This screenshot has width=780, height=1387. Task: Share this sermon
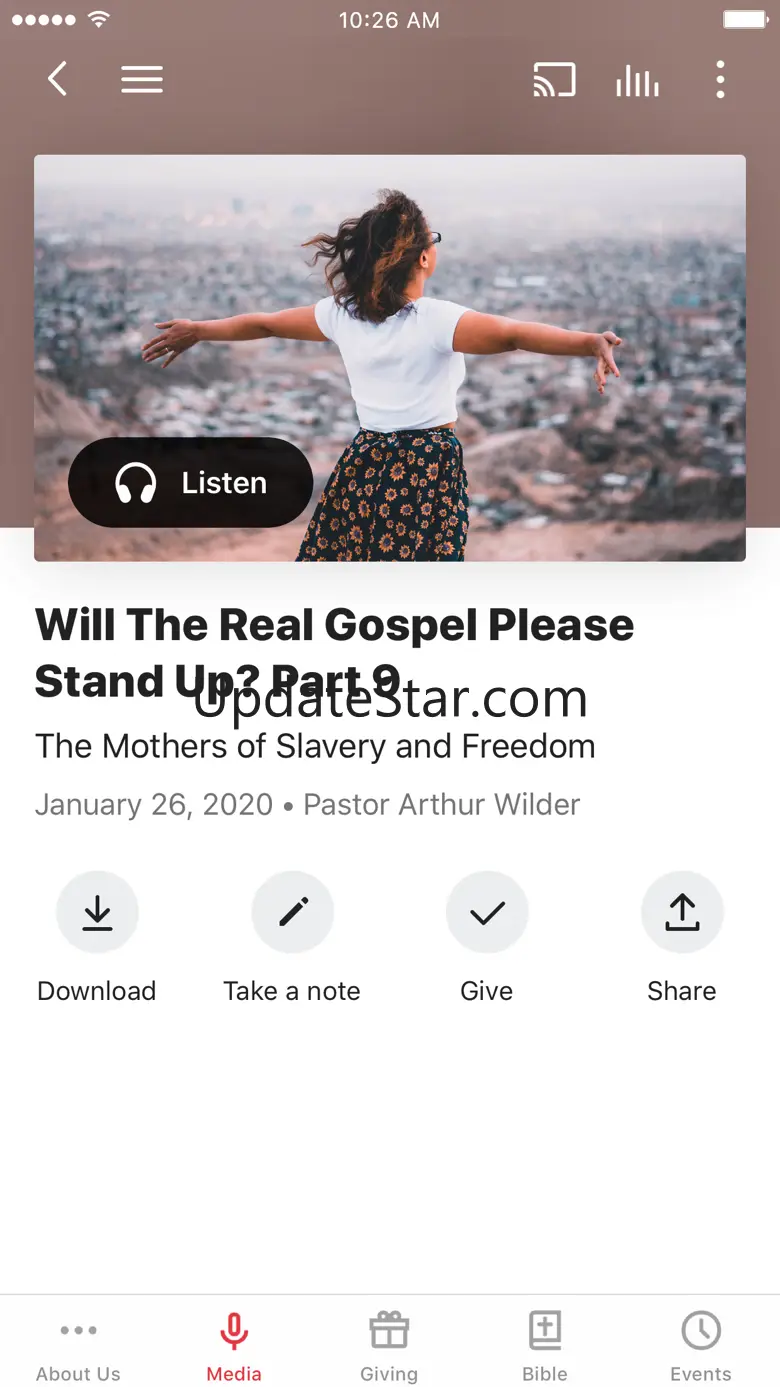pos(682,912)
